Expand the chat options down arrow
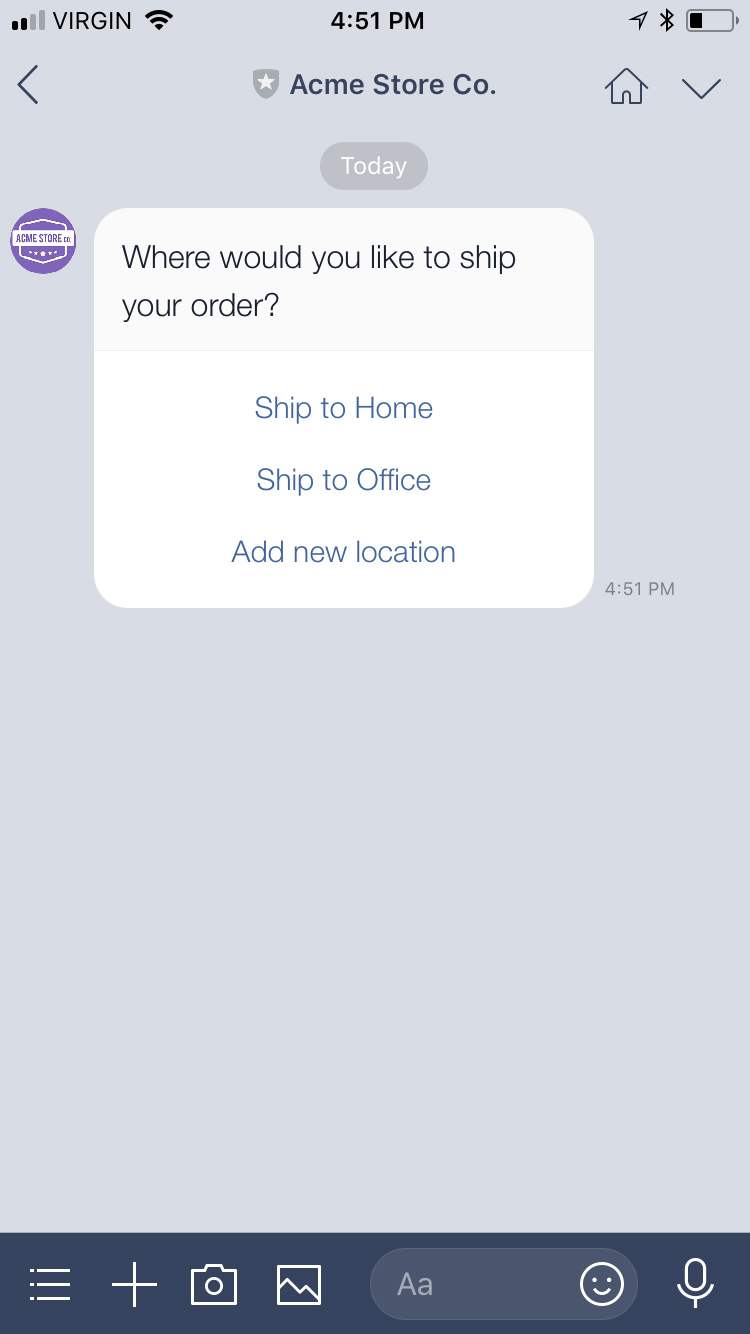Viewport: 750px width, 1334px height. [x=701, y=87]
